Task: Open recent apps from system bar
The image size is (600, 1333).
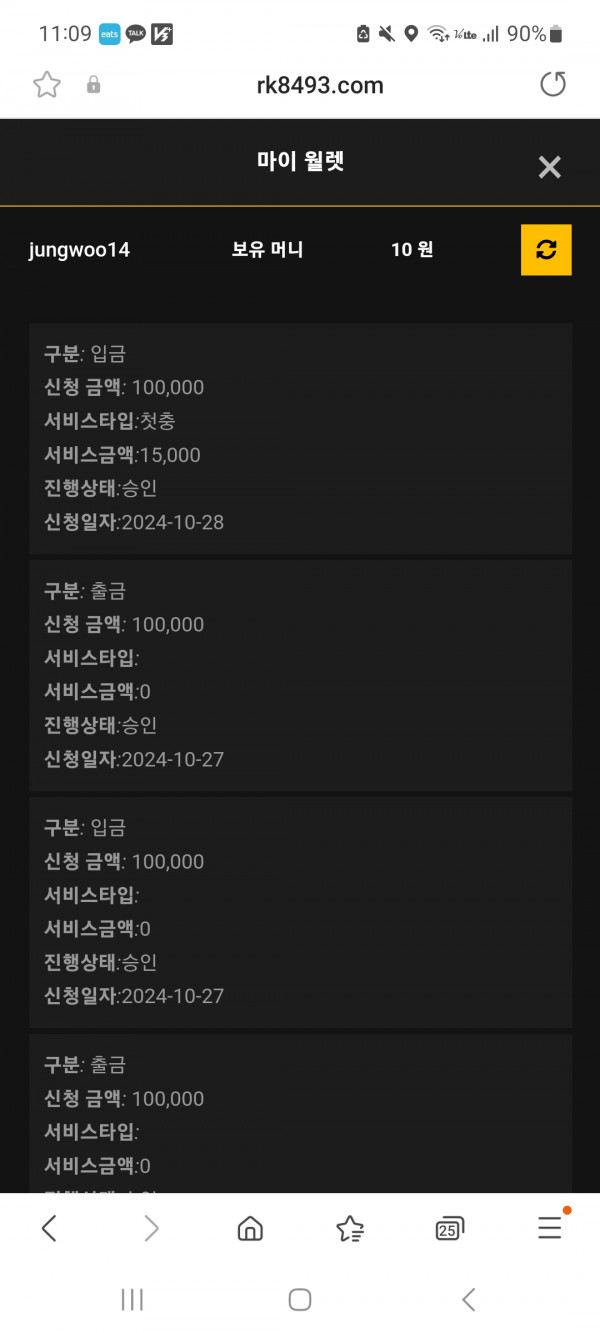Action: [132, 1299]
